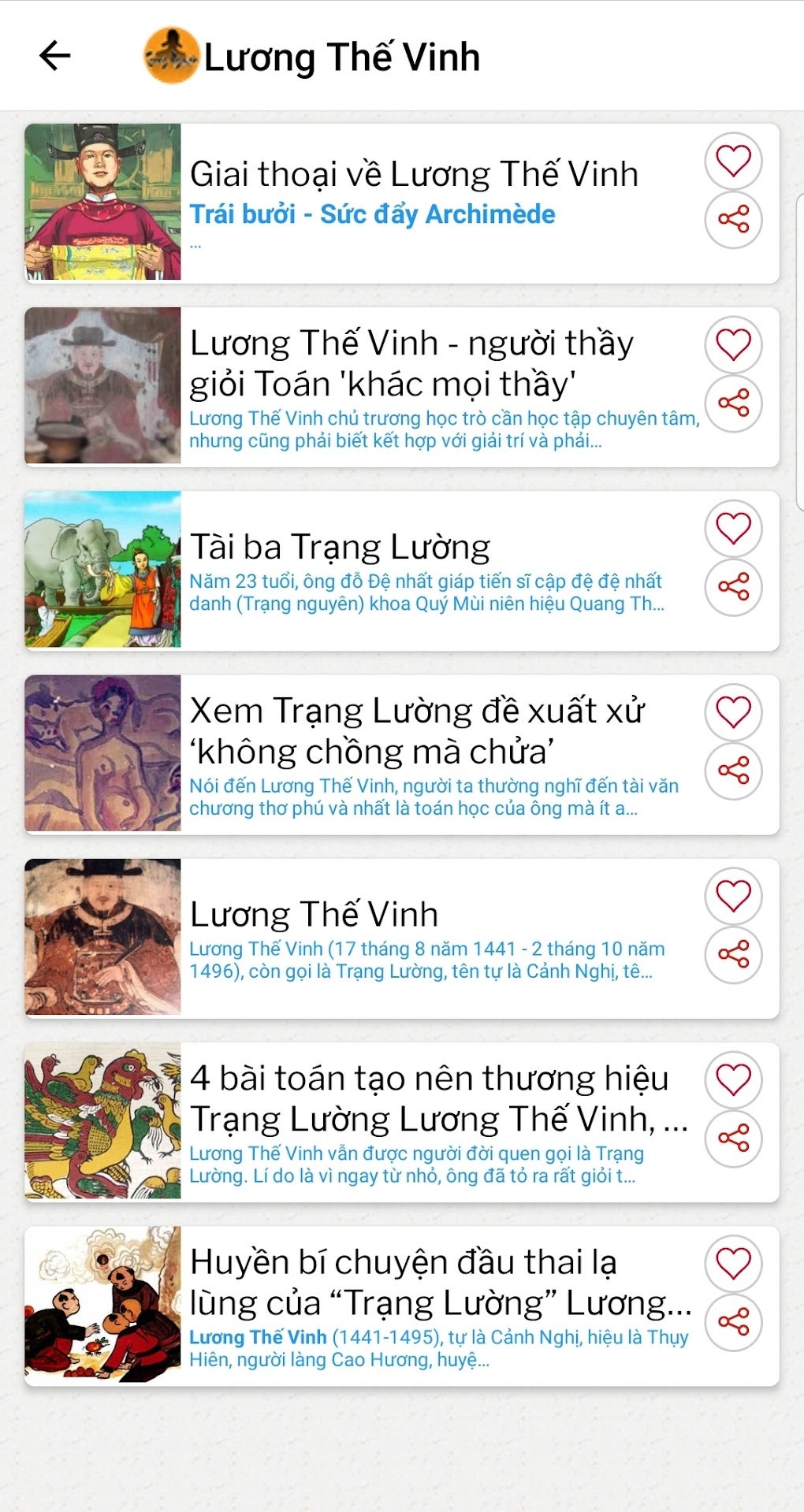Share the 4 bài toán article
The width and height of the screenshot is (804, 1512).
(x=733, y=1139)
